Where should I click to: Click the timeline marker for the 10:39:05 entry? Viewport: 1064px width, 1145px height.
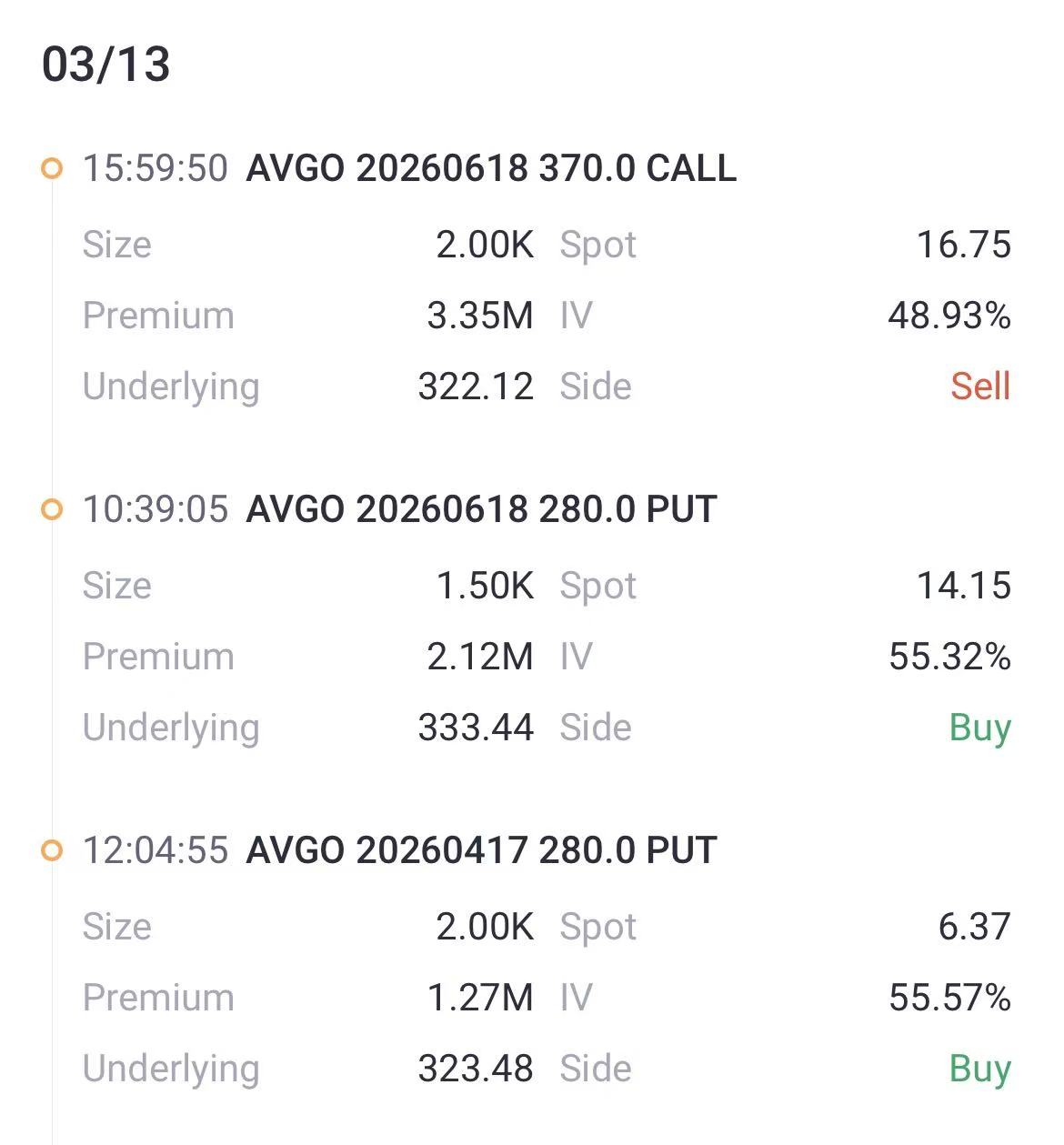point(52,509)
